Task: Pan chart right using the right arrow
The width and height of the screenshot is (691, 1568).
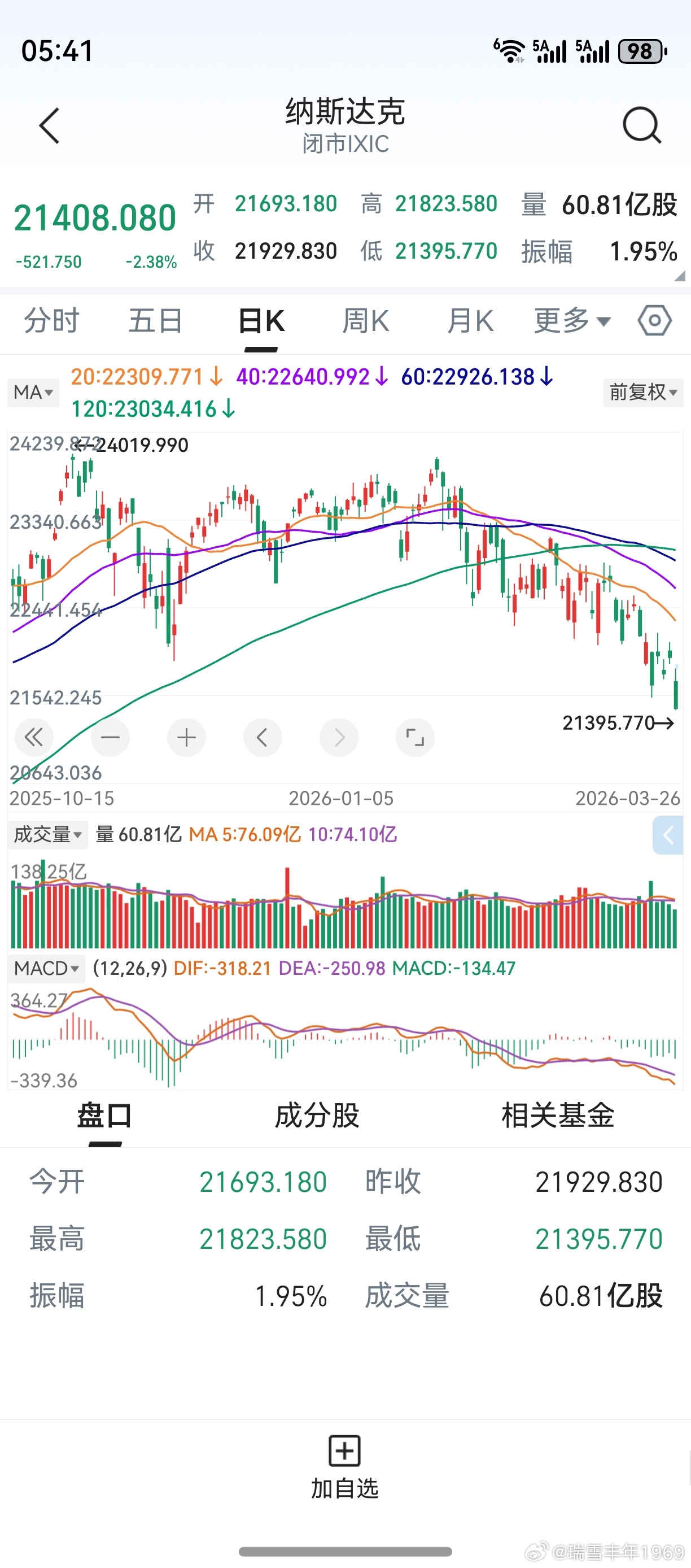Action: point(338,737)
